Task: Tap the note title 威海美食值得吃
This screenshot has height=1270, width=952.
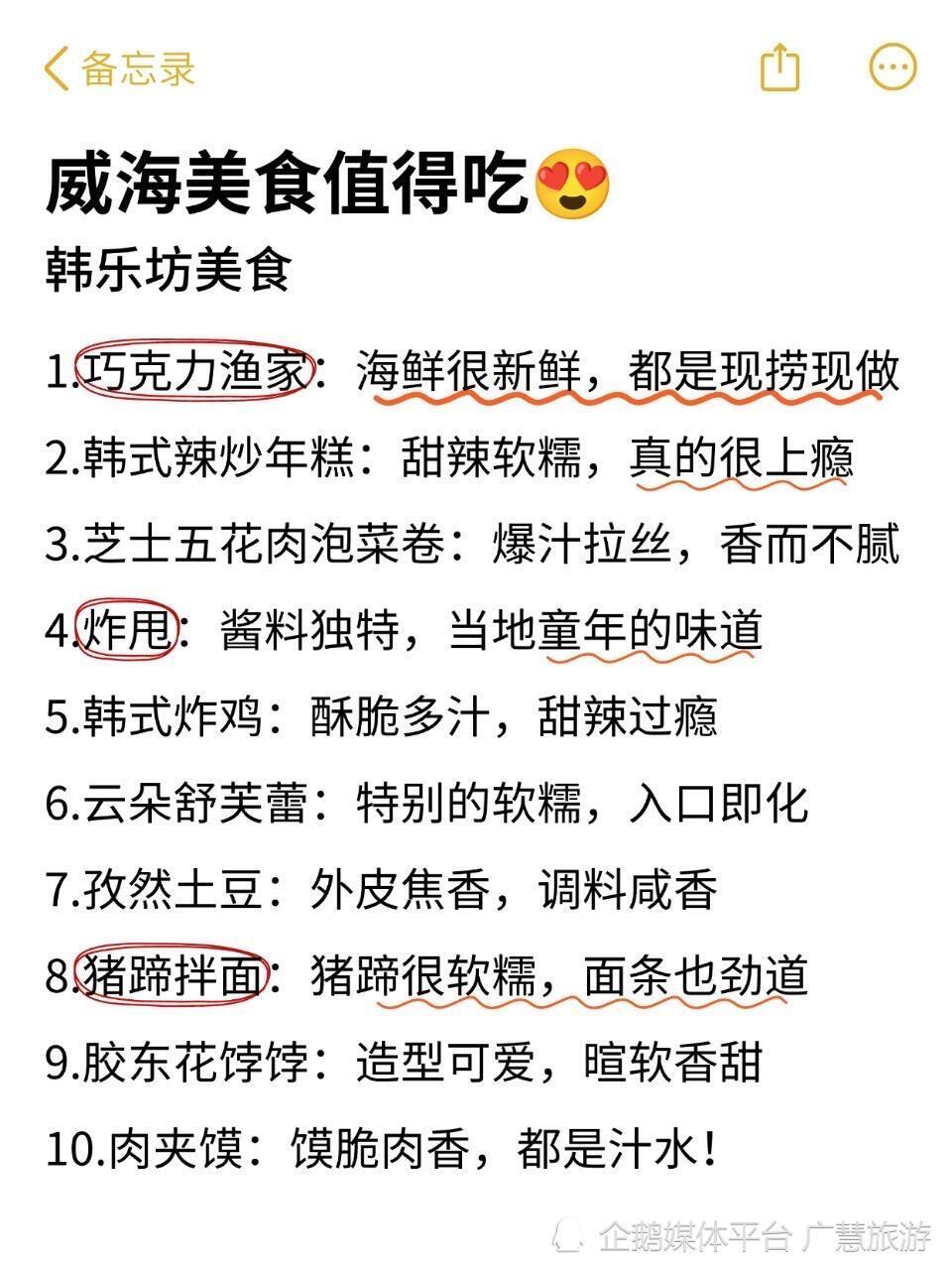Action: [283, 183]
